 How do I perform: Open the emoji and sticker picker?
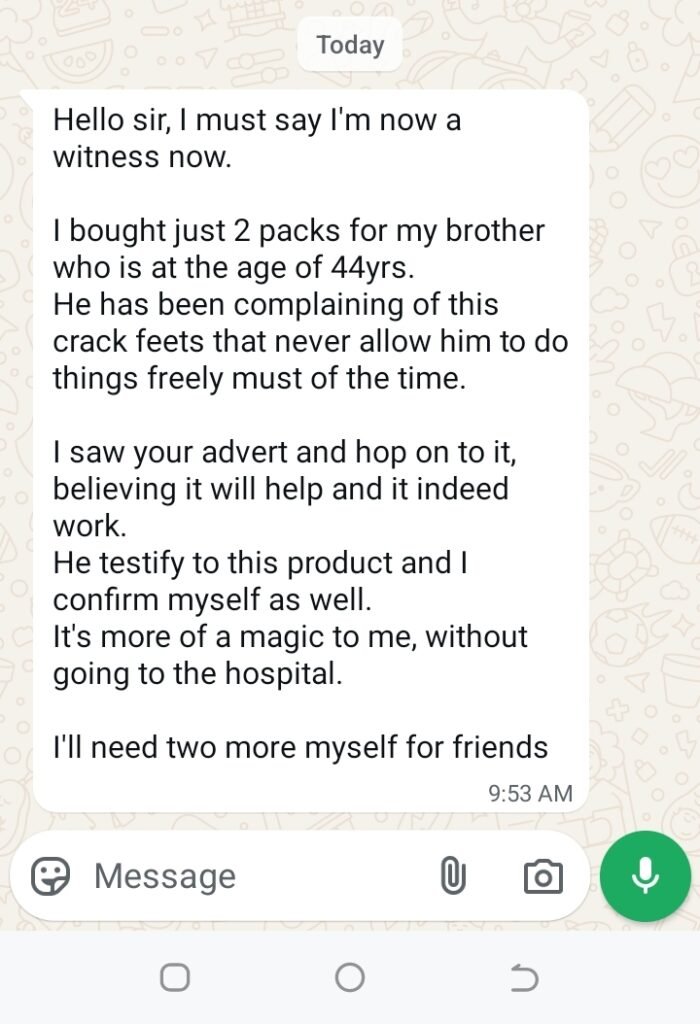click(51, 876)
